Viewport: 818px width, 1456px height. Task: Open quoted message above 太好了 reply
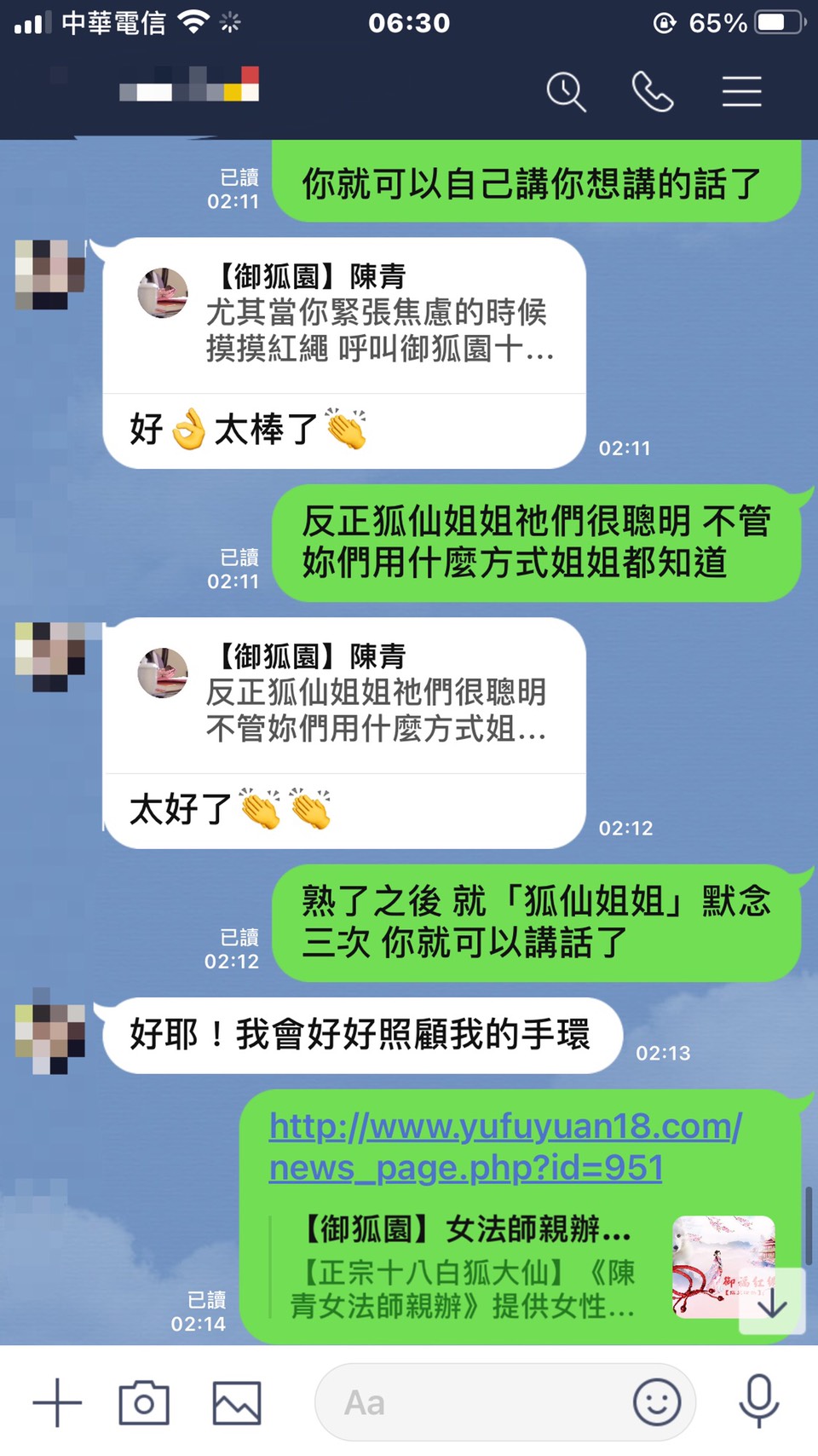[344, 695]
